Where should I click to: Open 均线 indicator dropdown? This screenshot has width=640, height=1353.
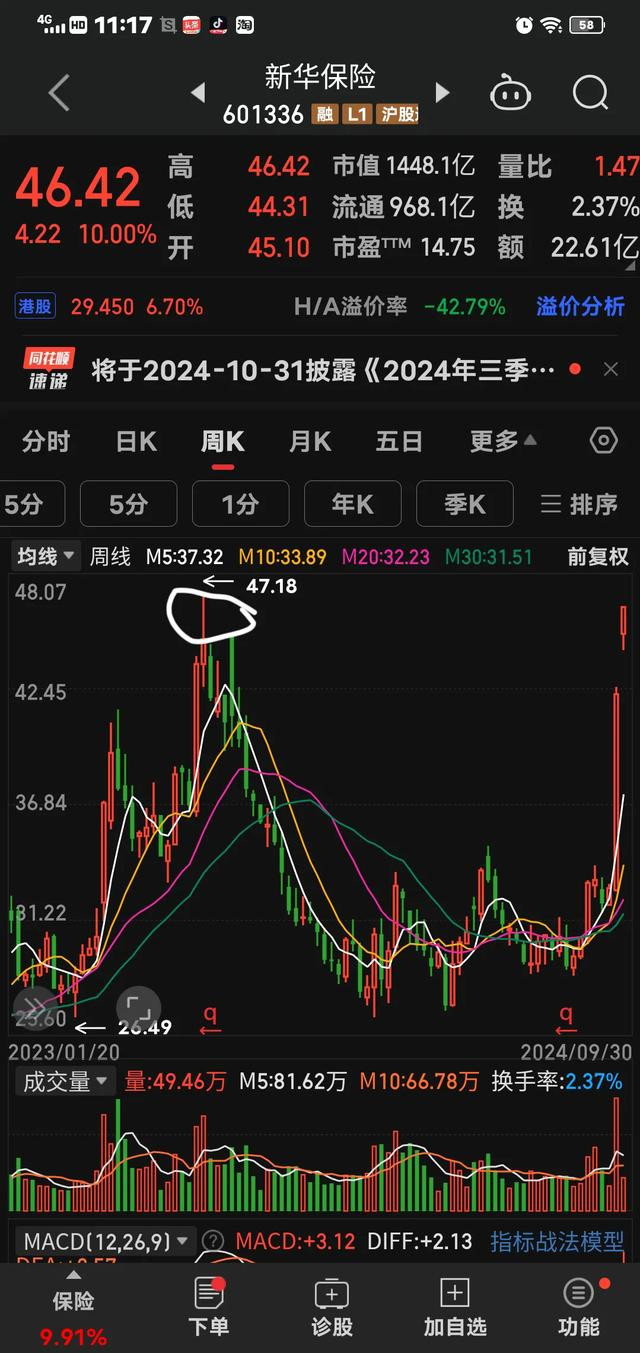click(x=46, y=556)
